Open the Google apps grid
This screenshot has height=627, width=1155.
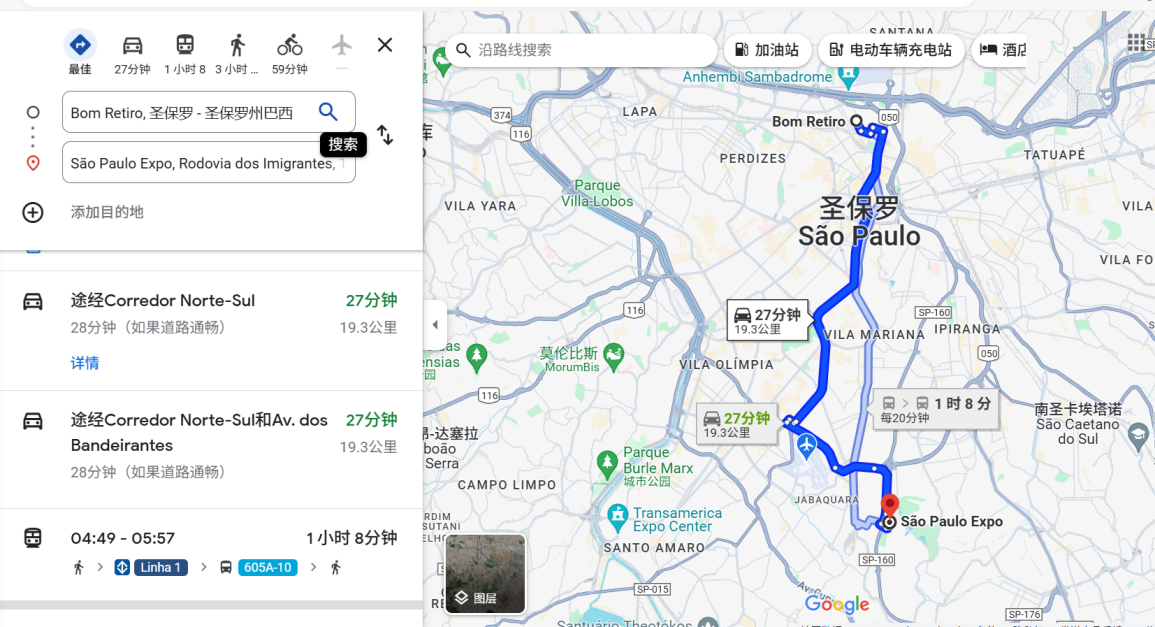(x=1136, y=42)
